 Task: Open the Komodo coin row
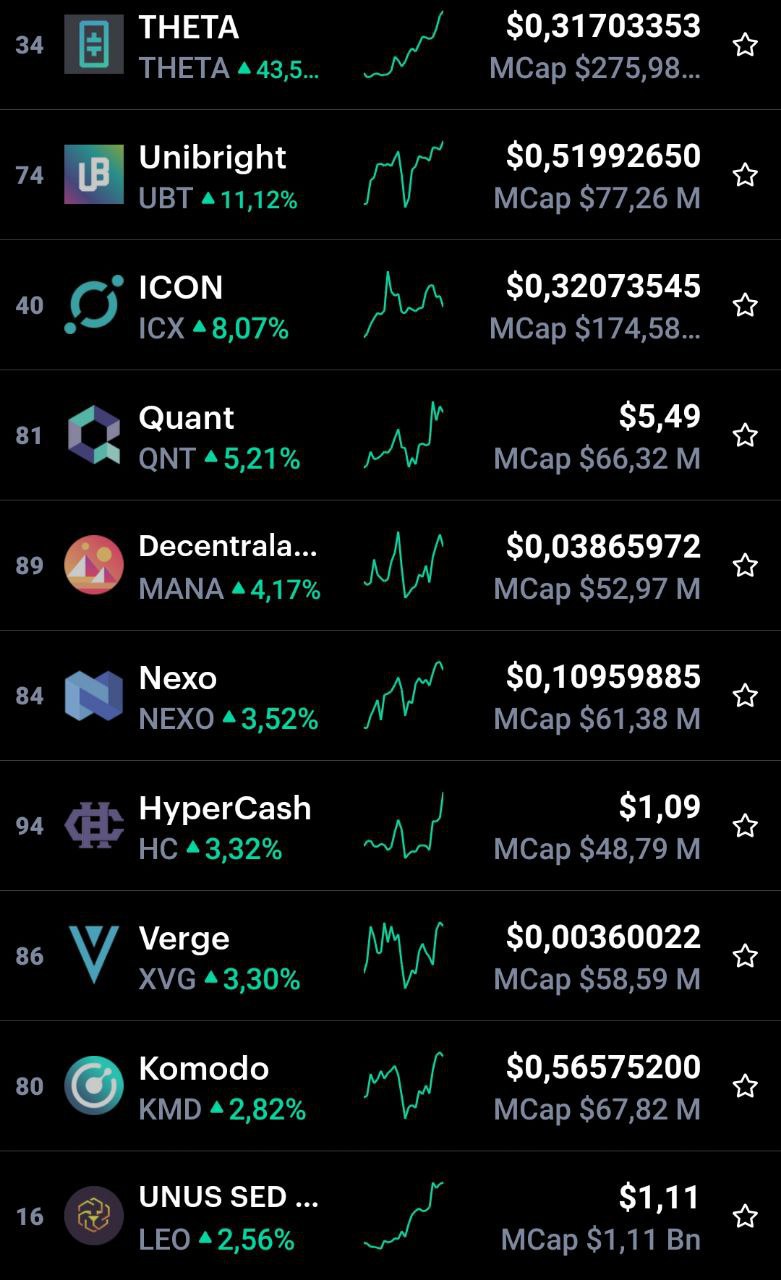390,1085
